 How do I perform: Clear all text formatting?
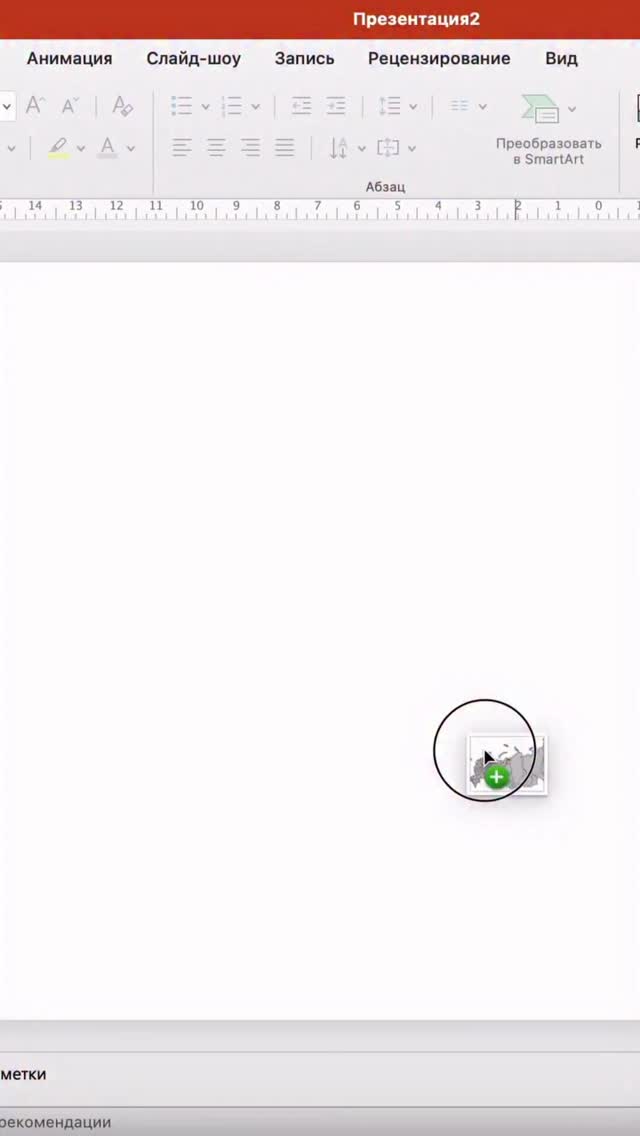122,105
